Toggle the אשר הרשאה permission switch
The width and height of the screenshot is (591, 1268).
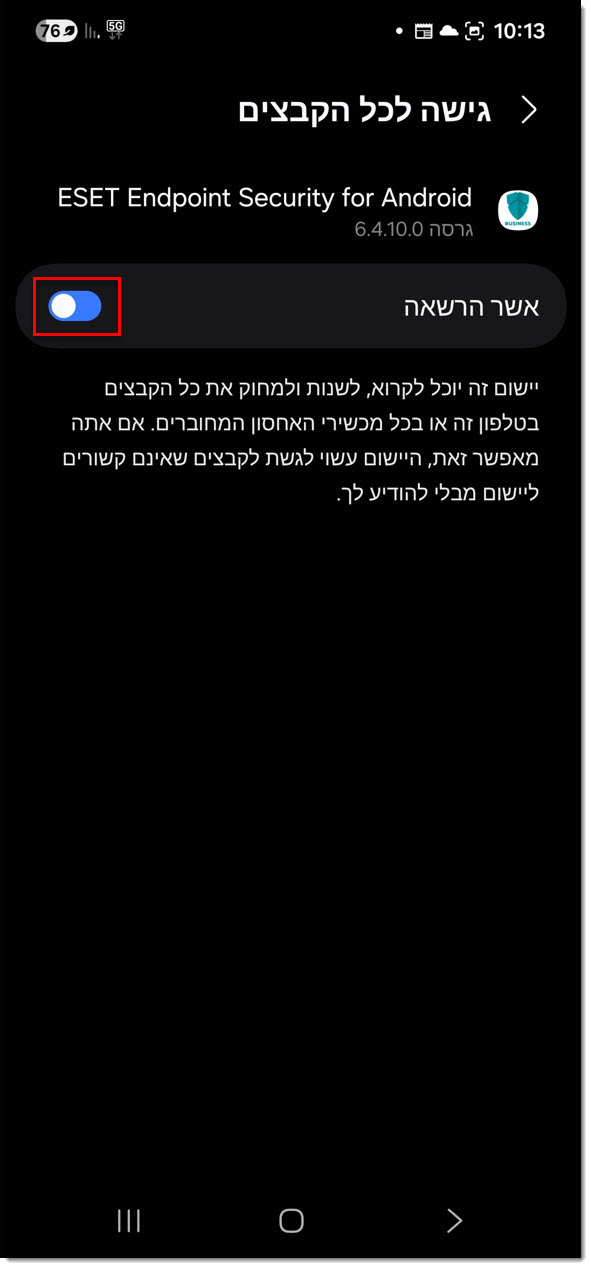(76, 307)
